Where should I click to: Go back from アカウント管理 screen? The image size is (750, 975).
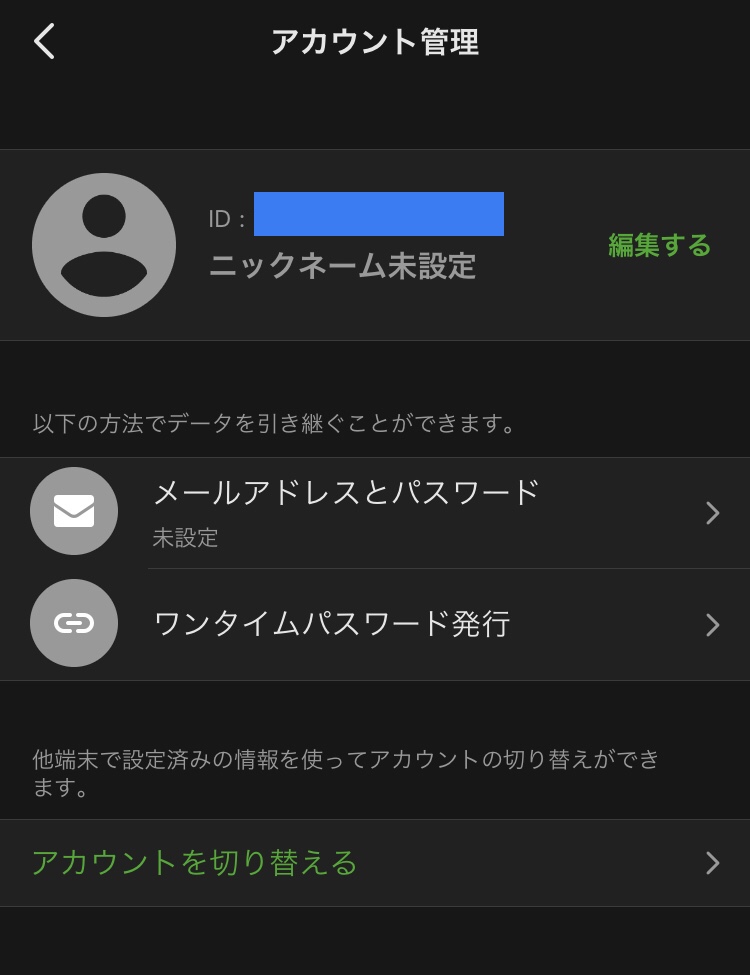click(44, 42)
